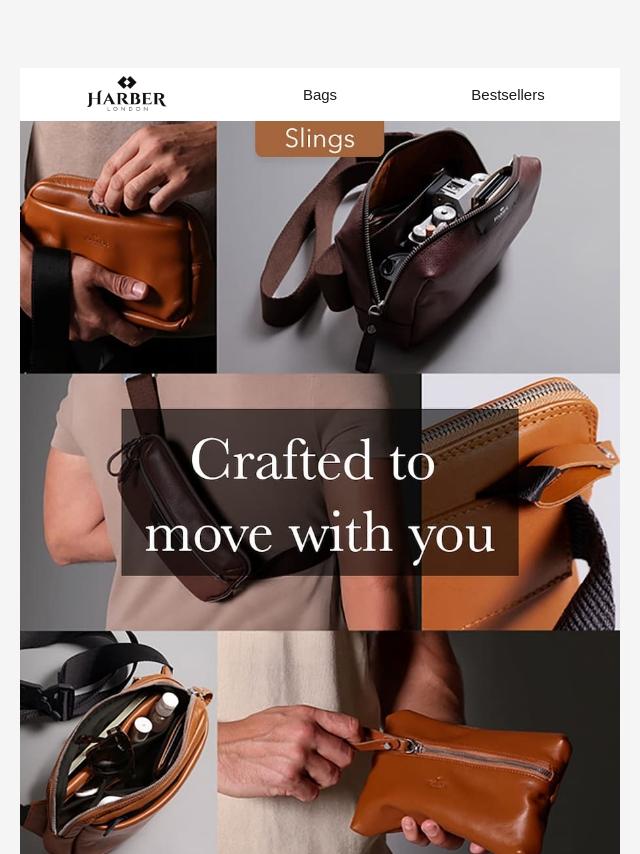Tap the Harber London logo header
640x854 pixels.
[x=126, y=94]
